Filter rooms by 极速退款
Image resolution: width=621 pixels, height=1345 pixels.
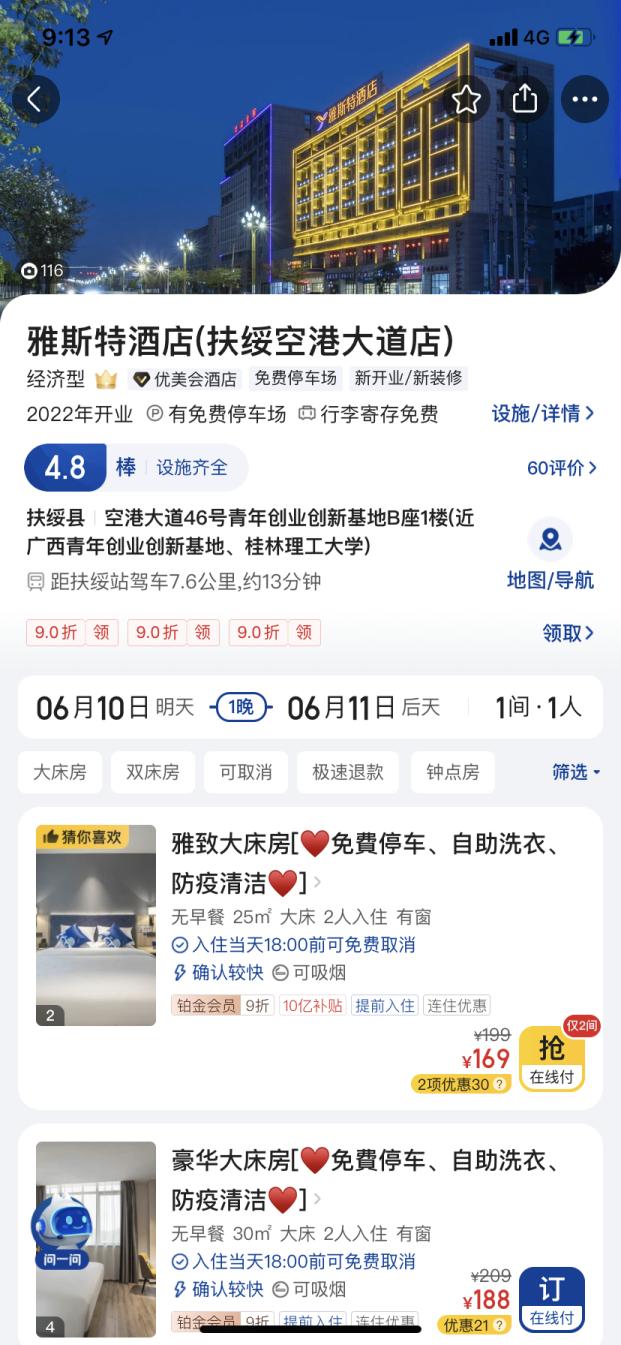347,772
